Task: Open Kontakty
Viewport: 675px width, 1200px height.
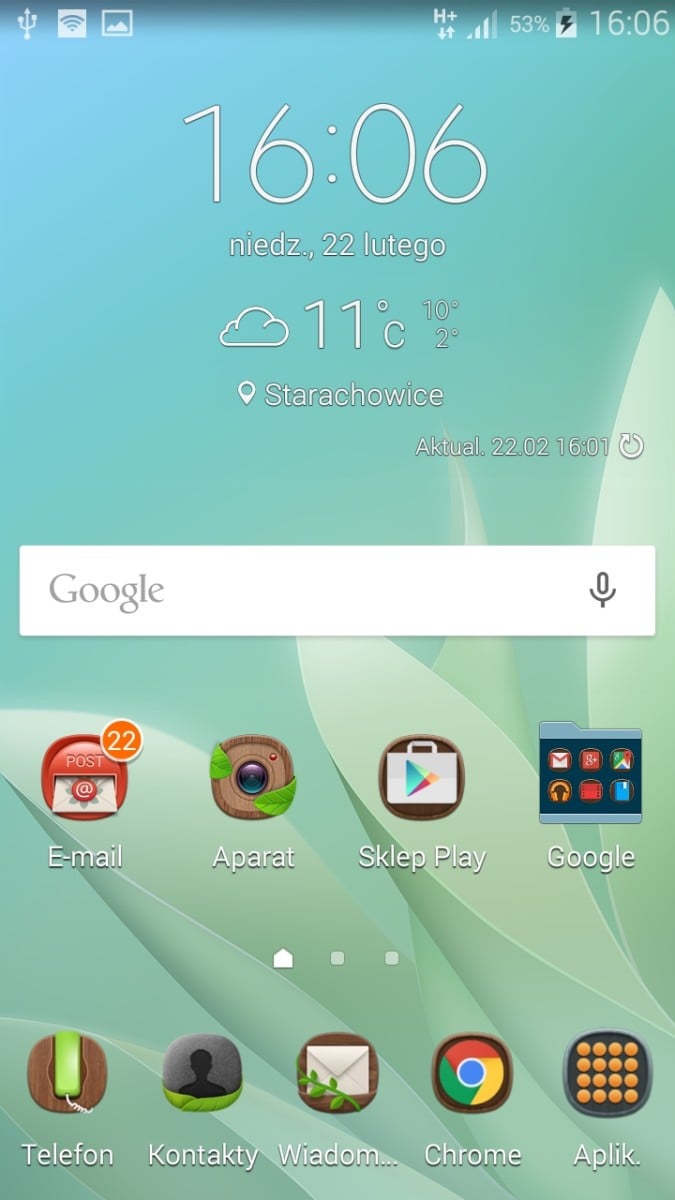Action: tap(203, 1075)
